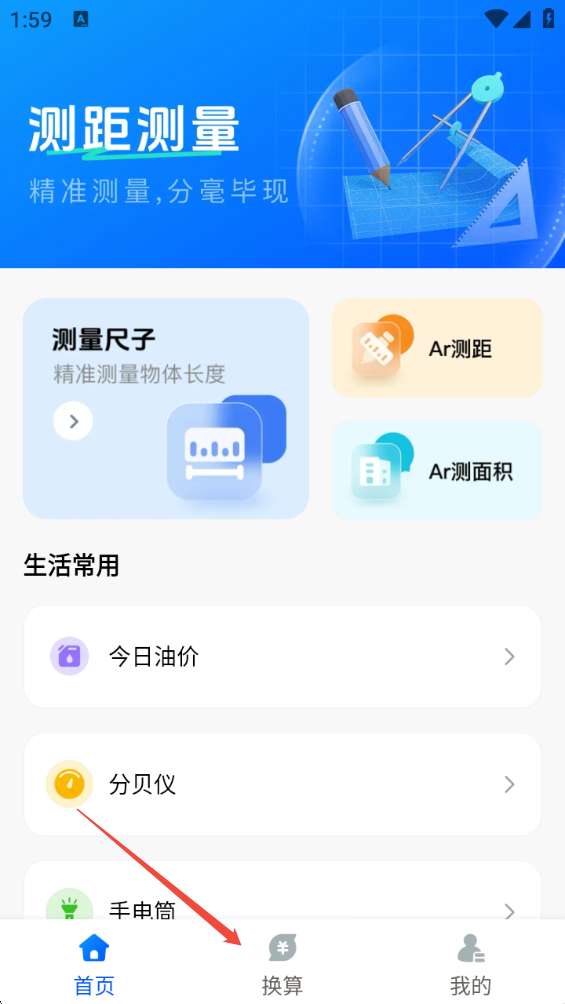The width and height of the screenshot is (565, 1004).
Task: Open the 手电筒 flashlight row
Action: point(282,891)
